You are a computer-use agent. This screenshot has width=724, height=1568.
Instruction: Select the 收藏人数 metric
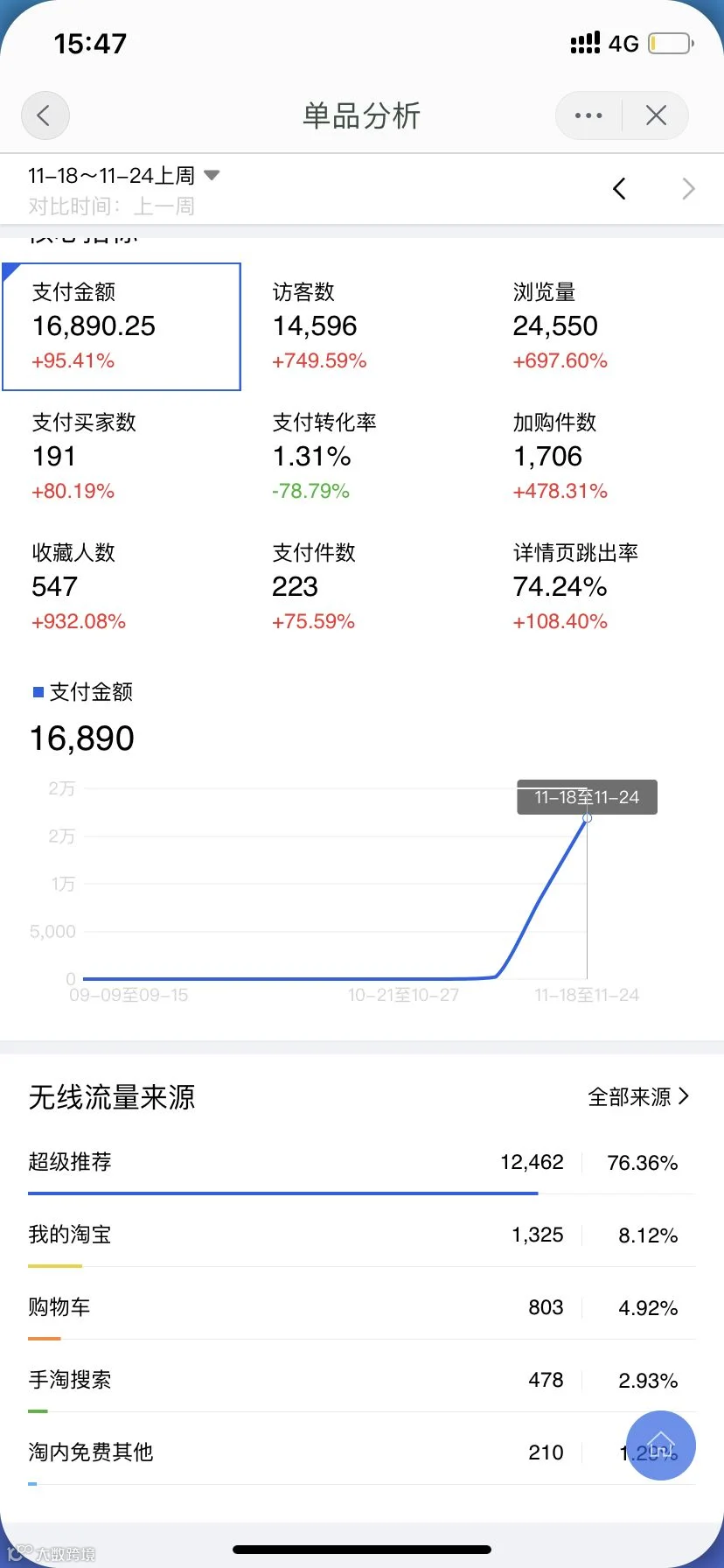click(122, 587)
